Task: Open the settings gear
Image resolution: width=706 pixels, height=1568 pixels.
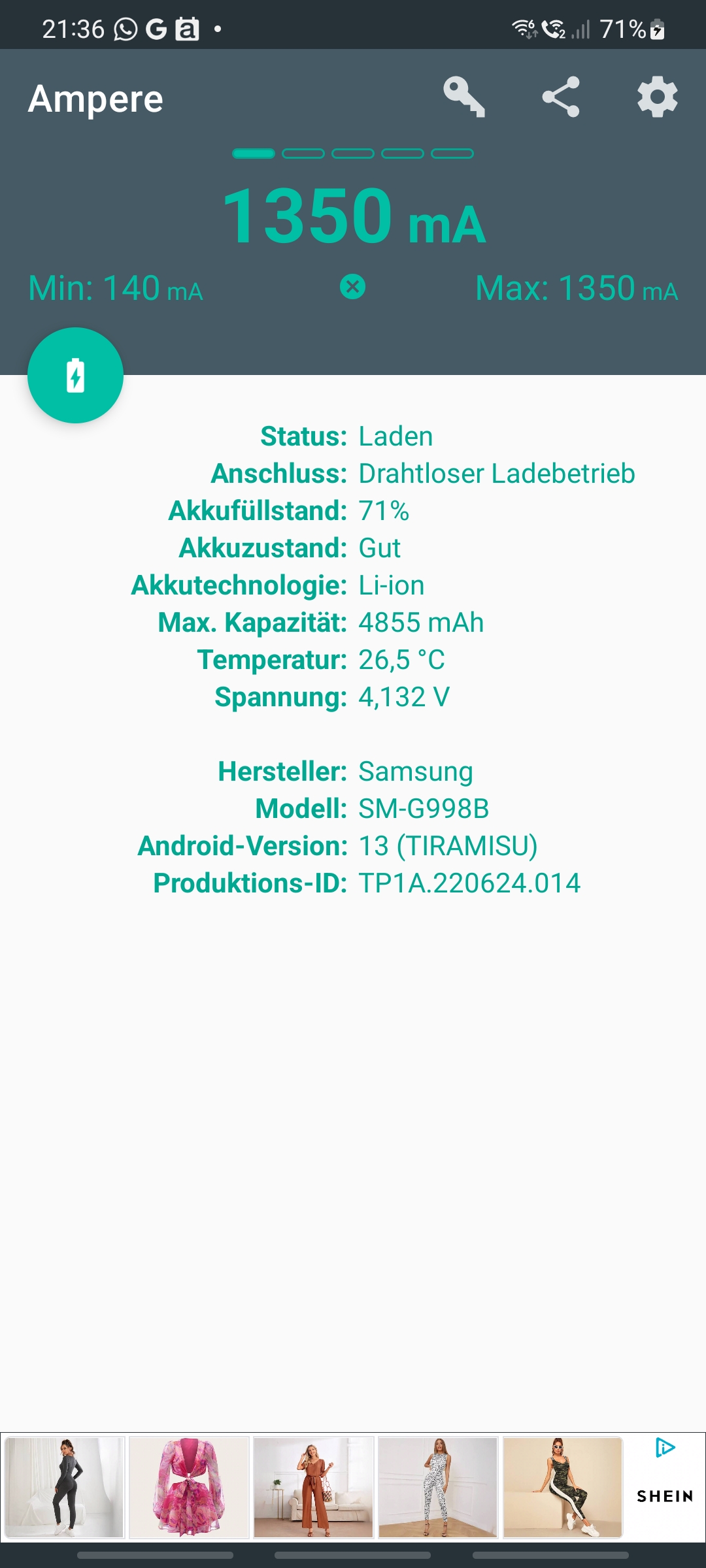Action: 657,97
